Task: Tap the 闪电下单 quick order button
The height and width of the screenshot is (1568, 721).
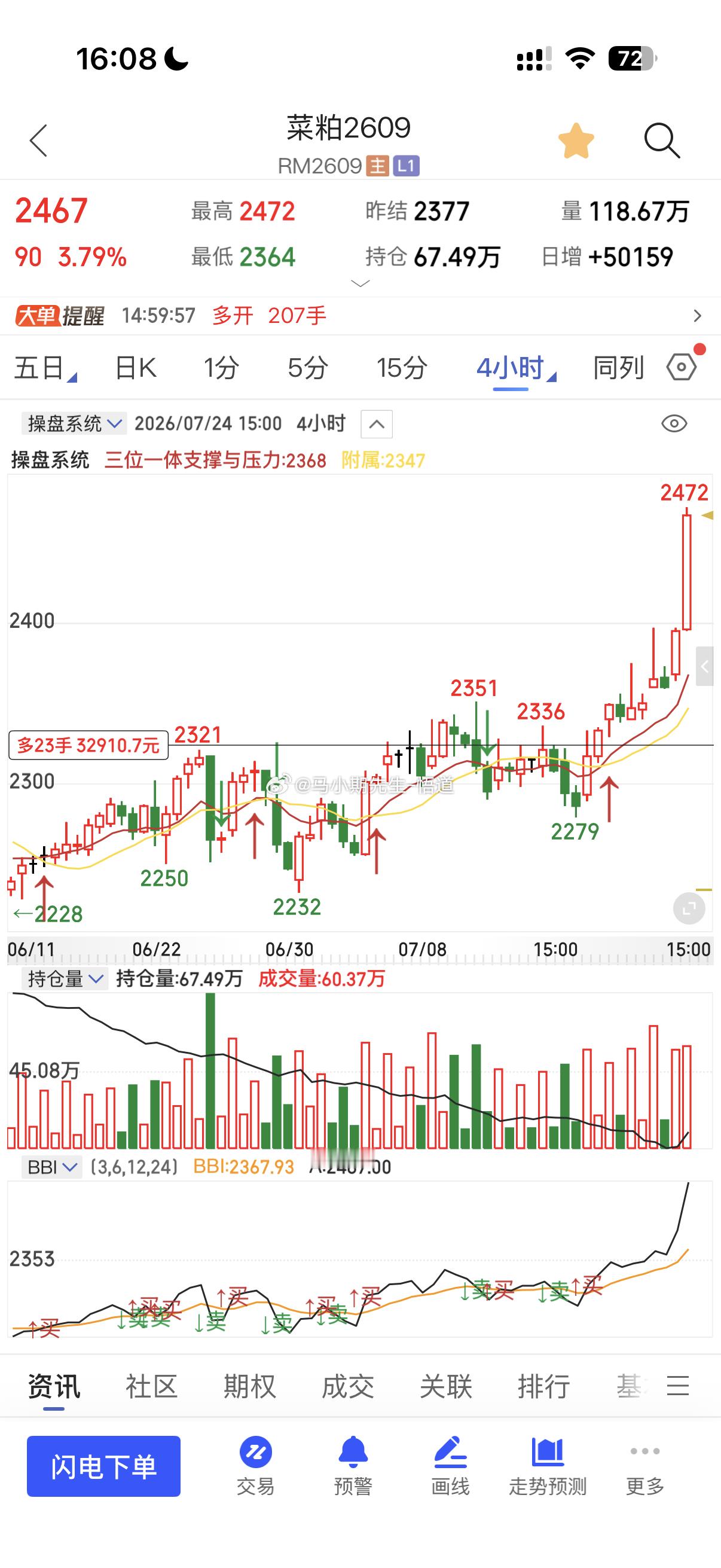Action: [103, 1466]
